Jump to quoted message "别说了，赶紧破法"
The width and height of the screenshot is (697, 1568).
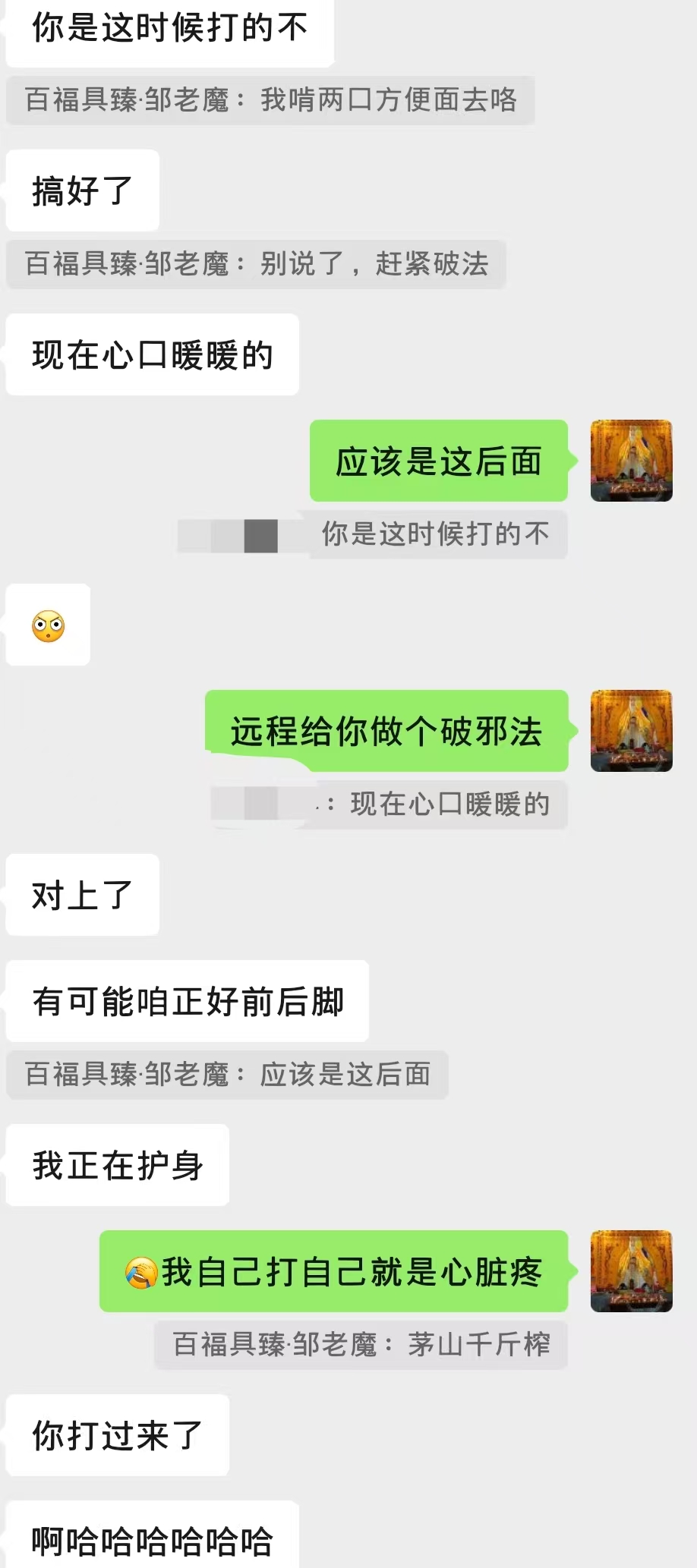(x=256, y=264)
